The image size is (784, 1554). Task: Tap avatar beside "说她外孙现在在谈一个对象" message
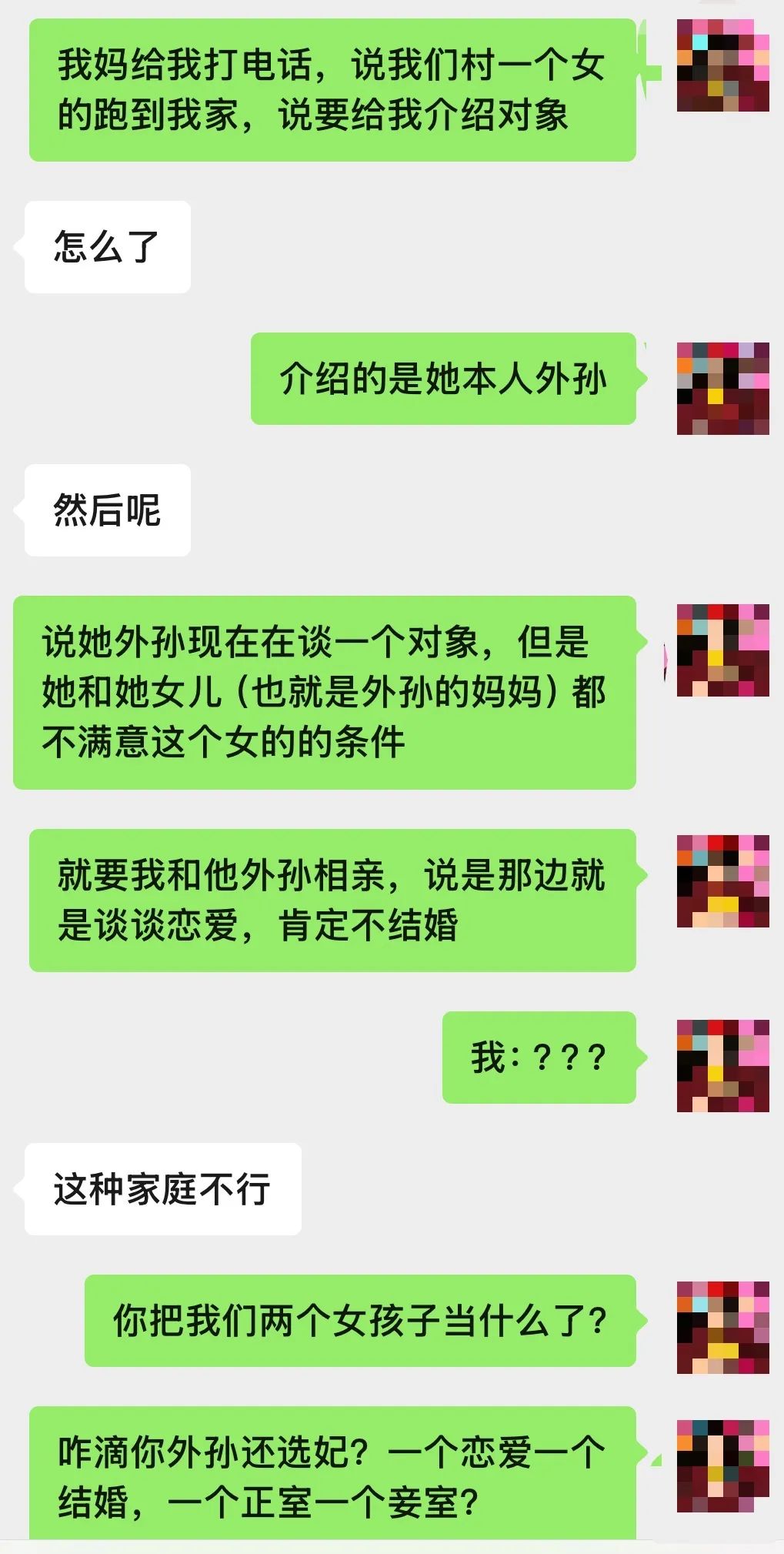tap(722, 650)
